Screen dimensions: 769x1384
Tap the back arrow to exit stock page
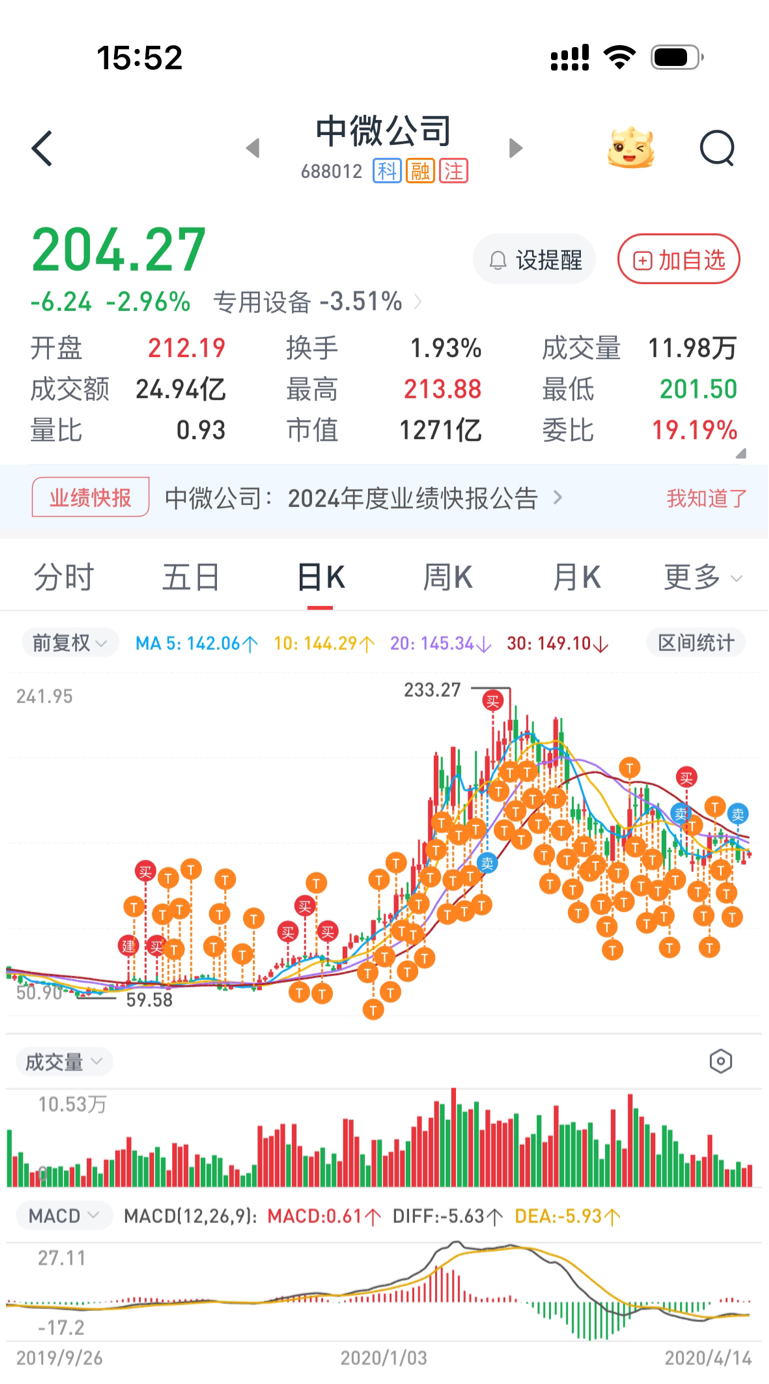point(41,147)
